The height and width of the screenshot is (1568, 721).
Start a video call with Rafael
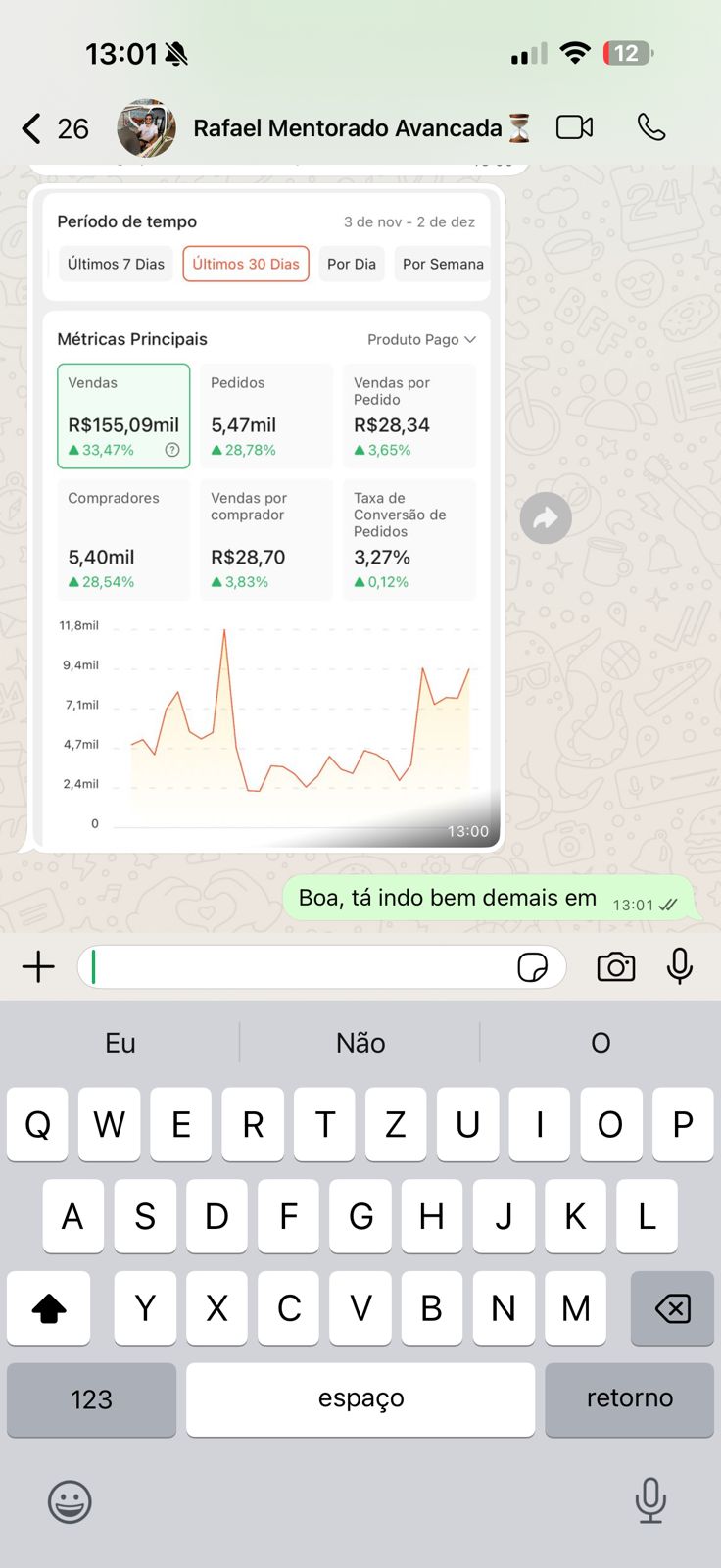click(x=574, y=126)
